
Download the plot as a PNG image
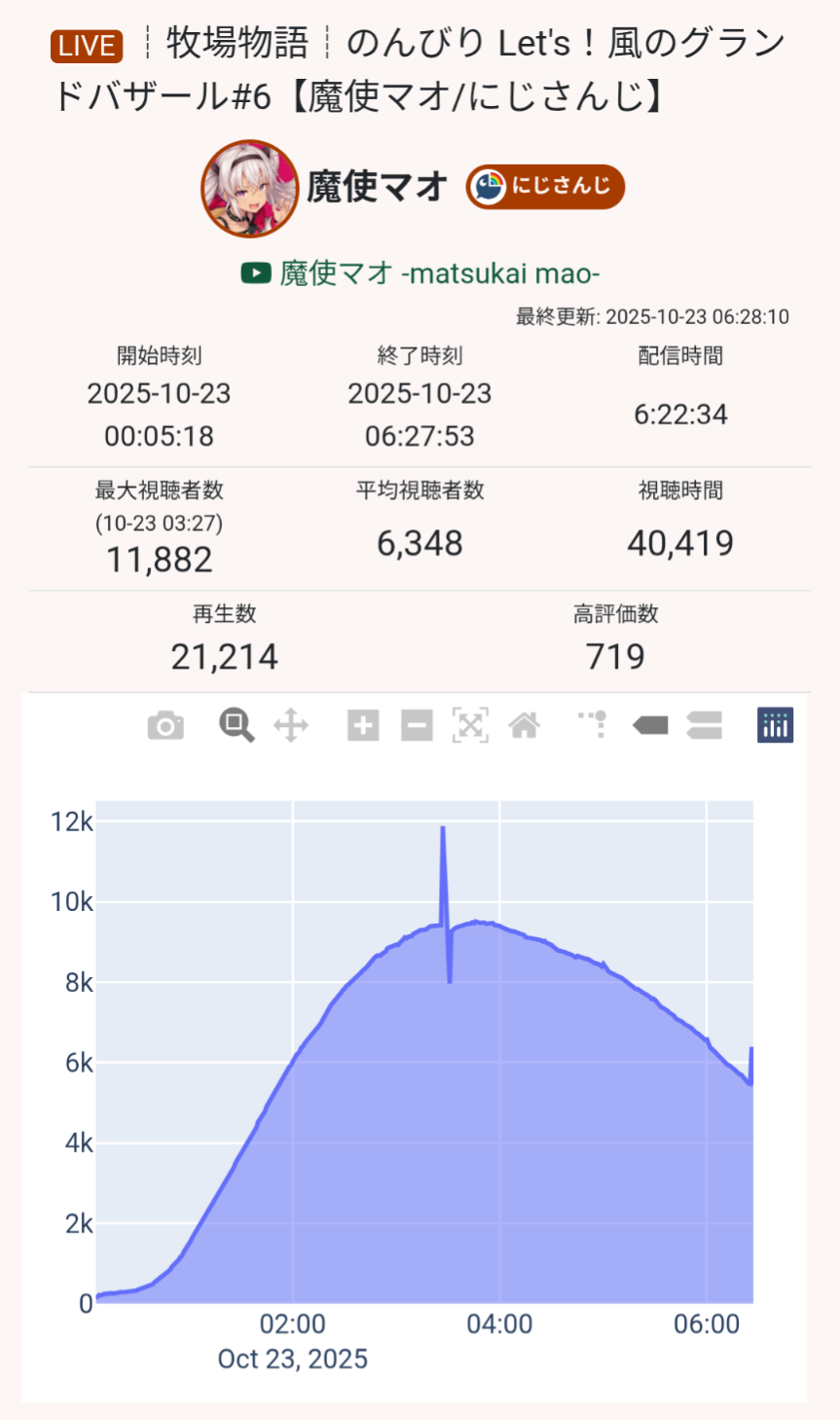[165, 726]
